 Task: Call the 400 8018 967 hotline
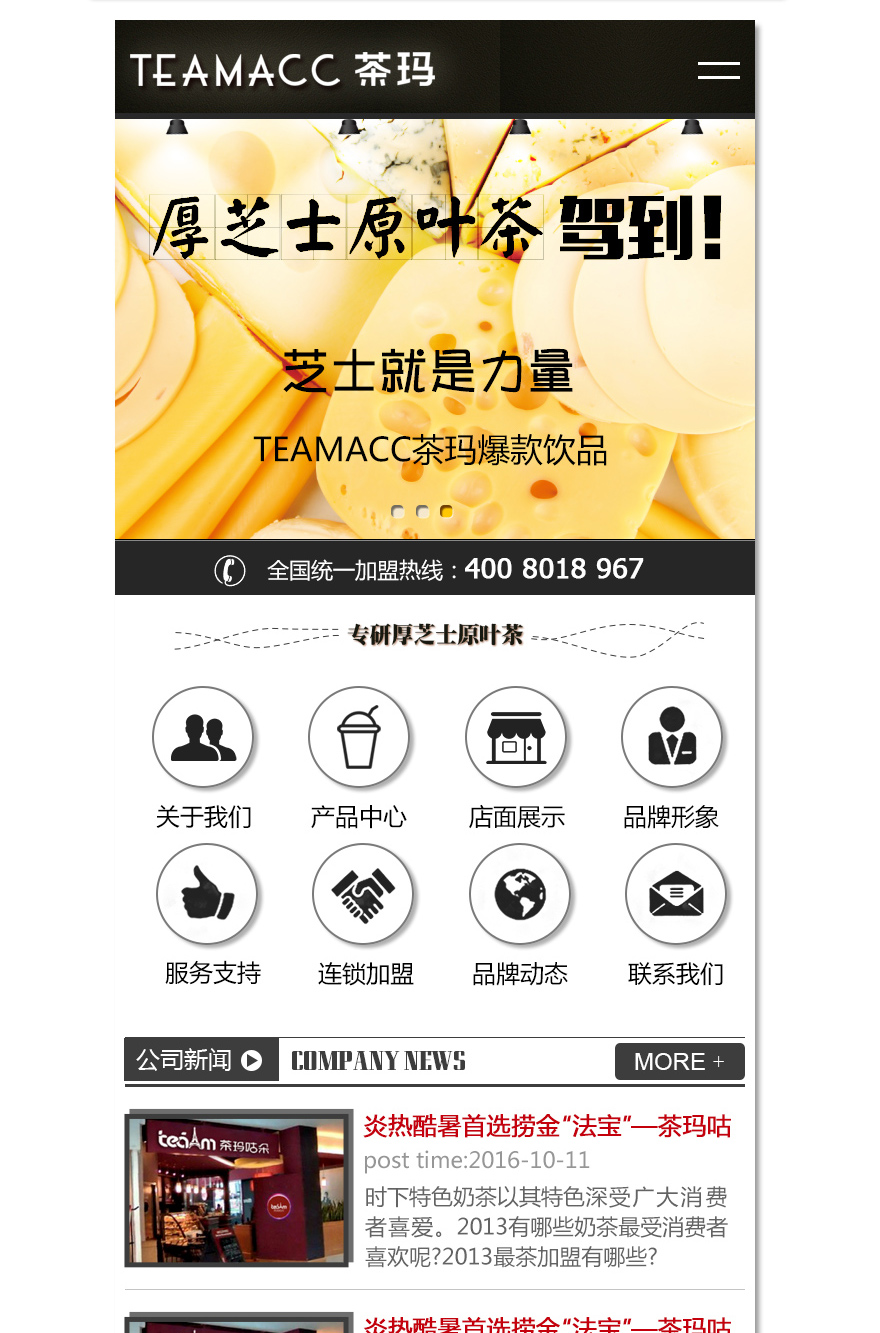(x=553, y=569)
